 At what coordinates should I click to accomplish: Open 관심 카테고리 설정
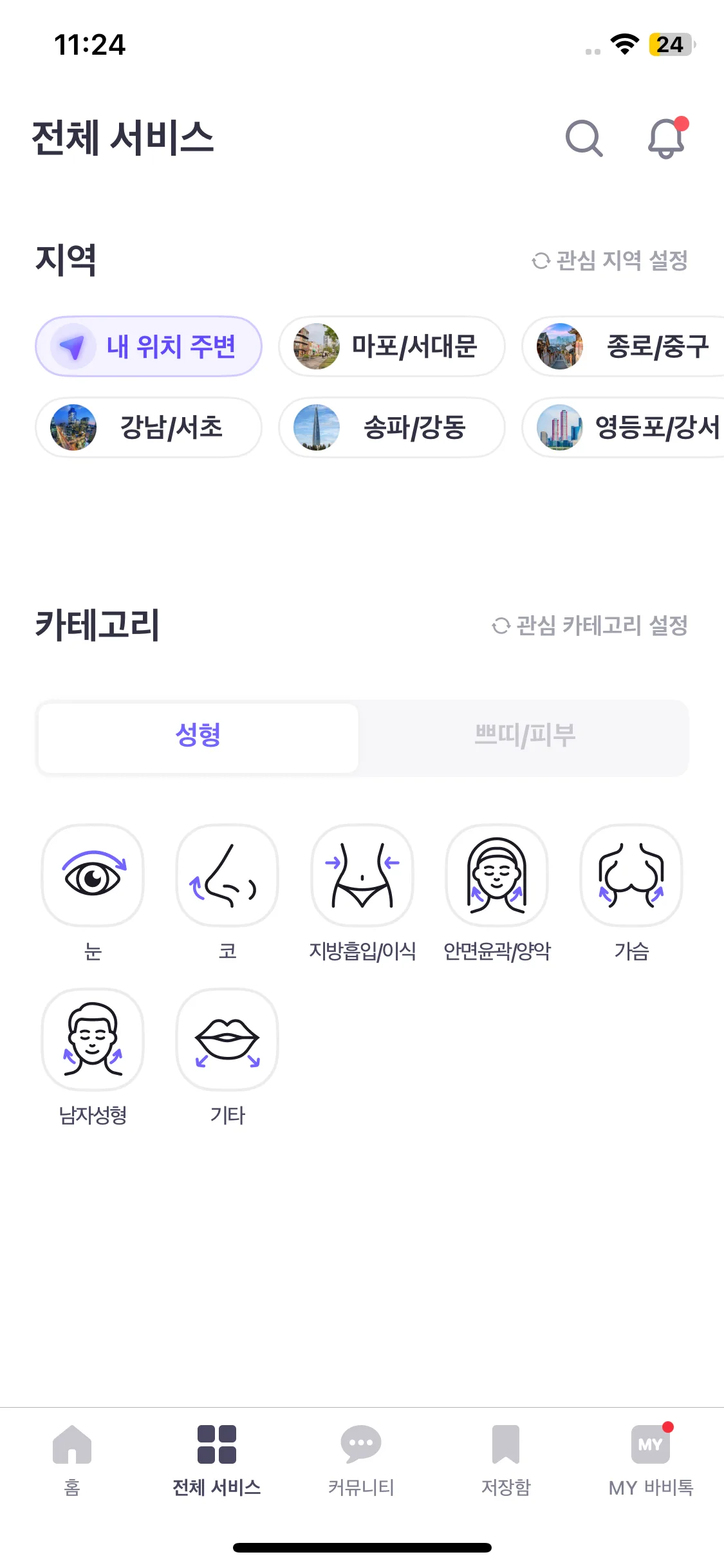click(590, 625)
